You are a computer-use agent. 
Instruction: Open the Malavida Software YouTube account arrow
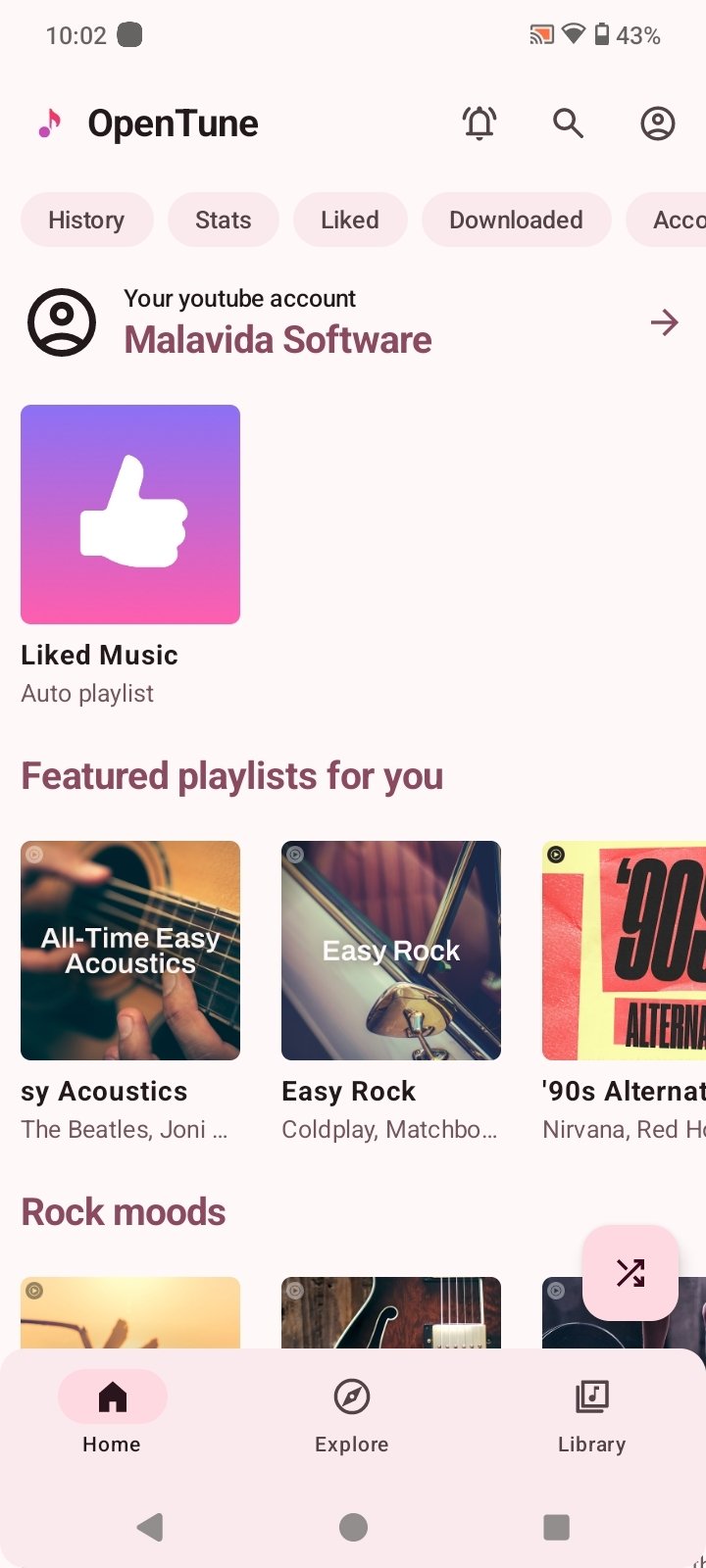coord(664,322)
